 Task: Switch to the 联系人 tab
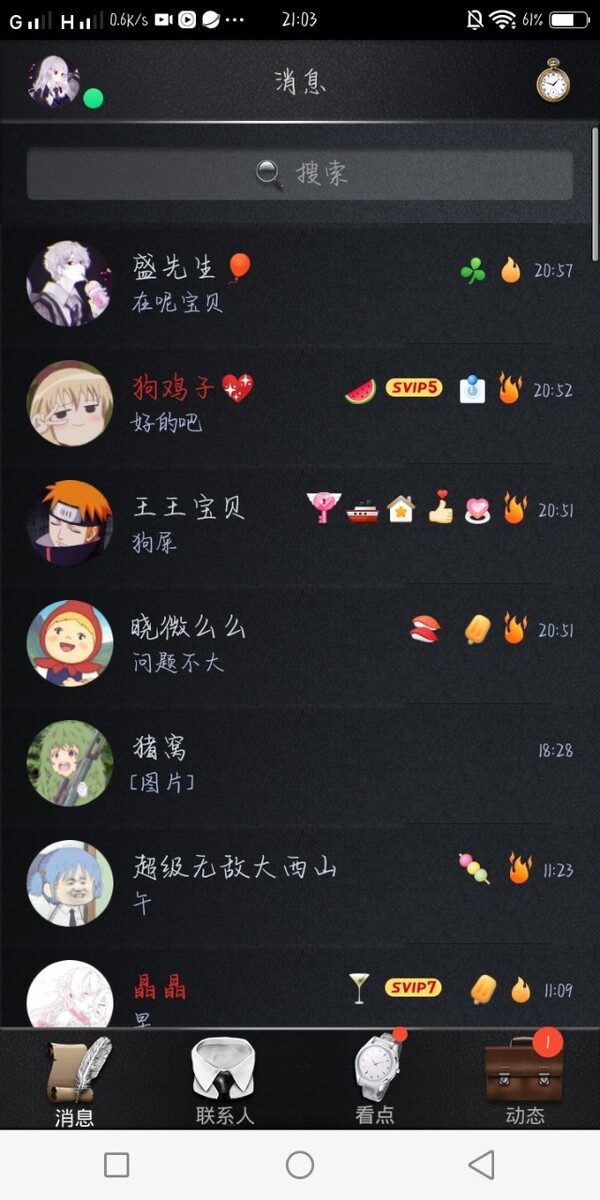tap(224, 1082)
